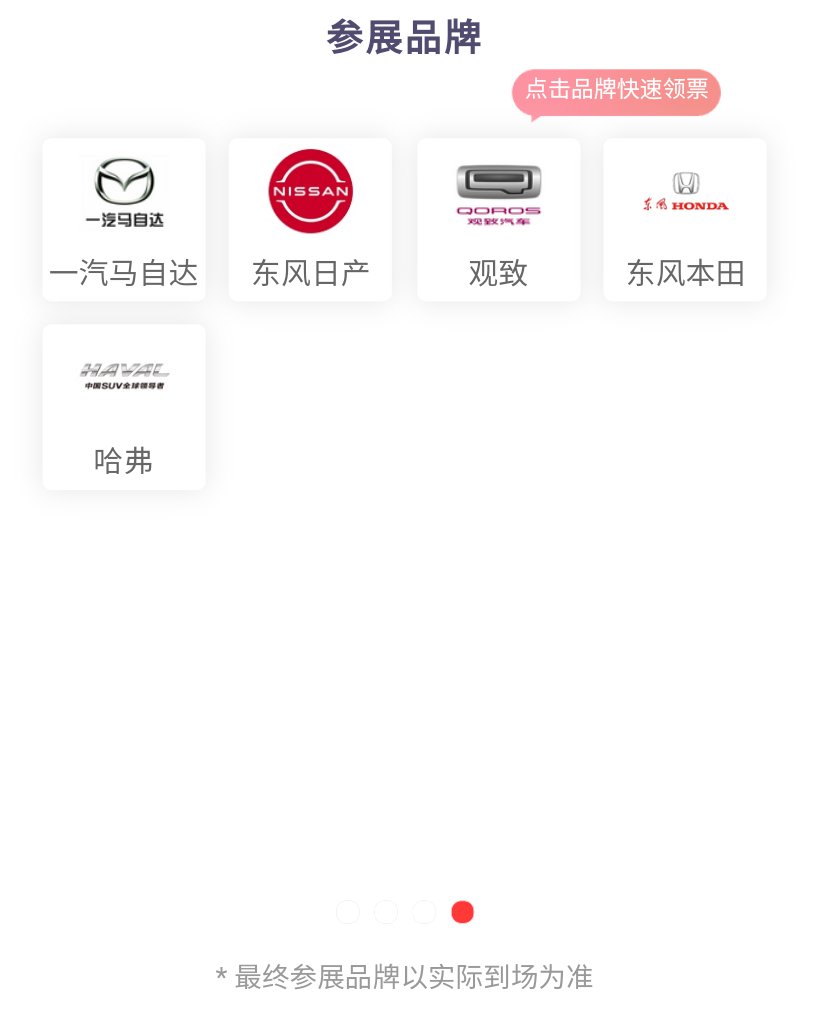The image size is (836, 1014).
Task: Open the 哈弗 brand card
Action: tap(124, 407)
